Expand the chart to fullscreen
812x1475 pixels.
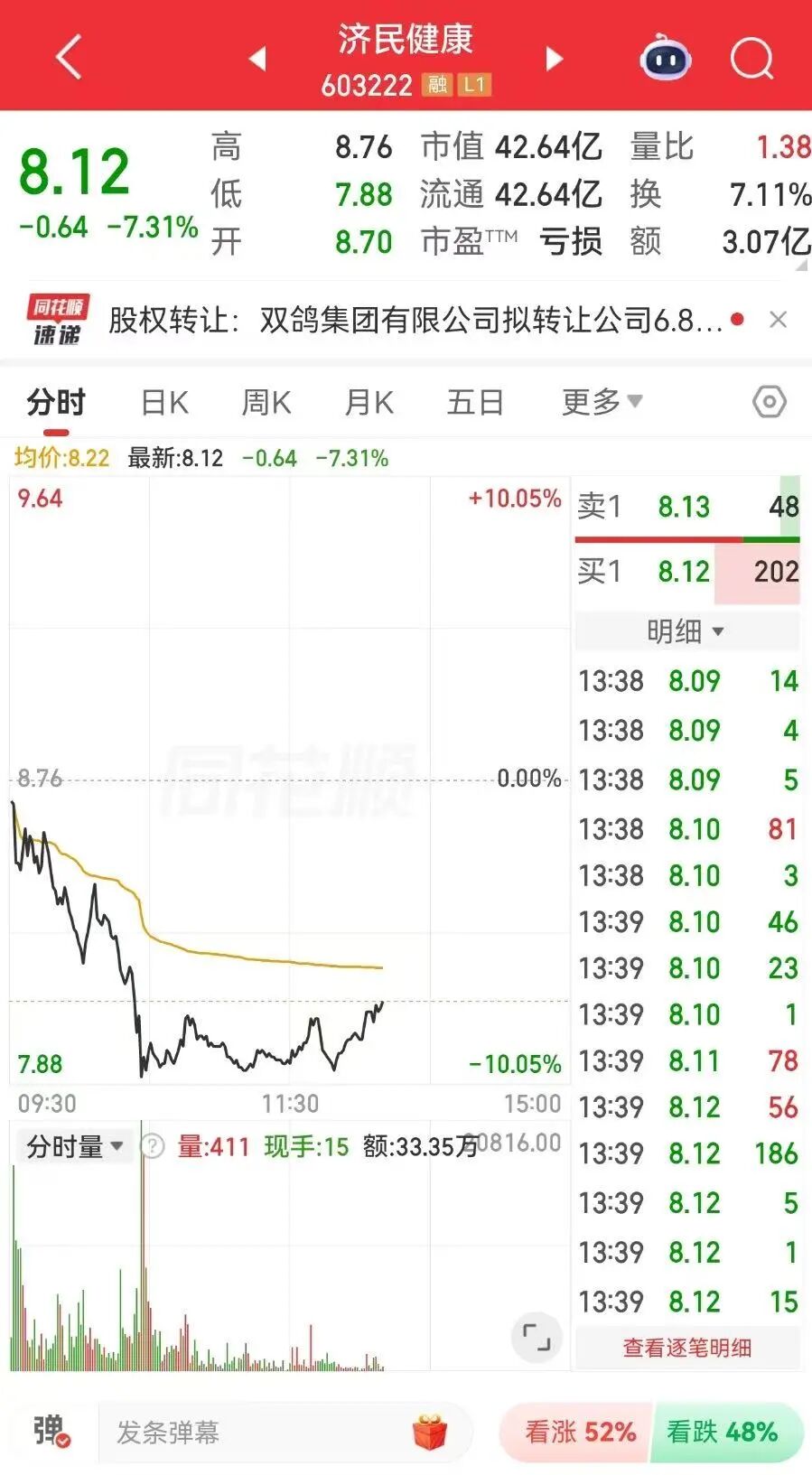(537, 1338)
